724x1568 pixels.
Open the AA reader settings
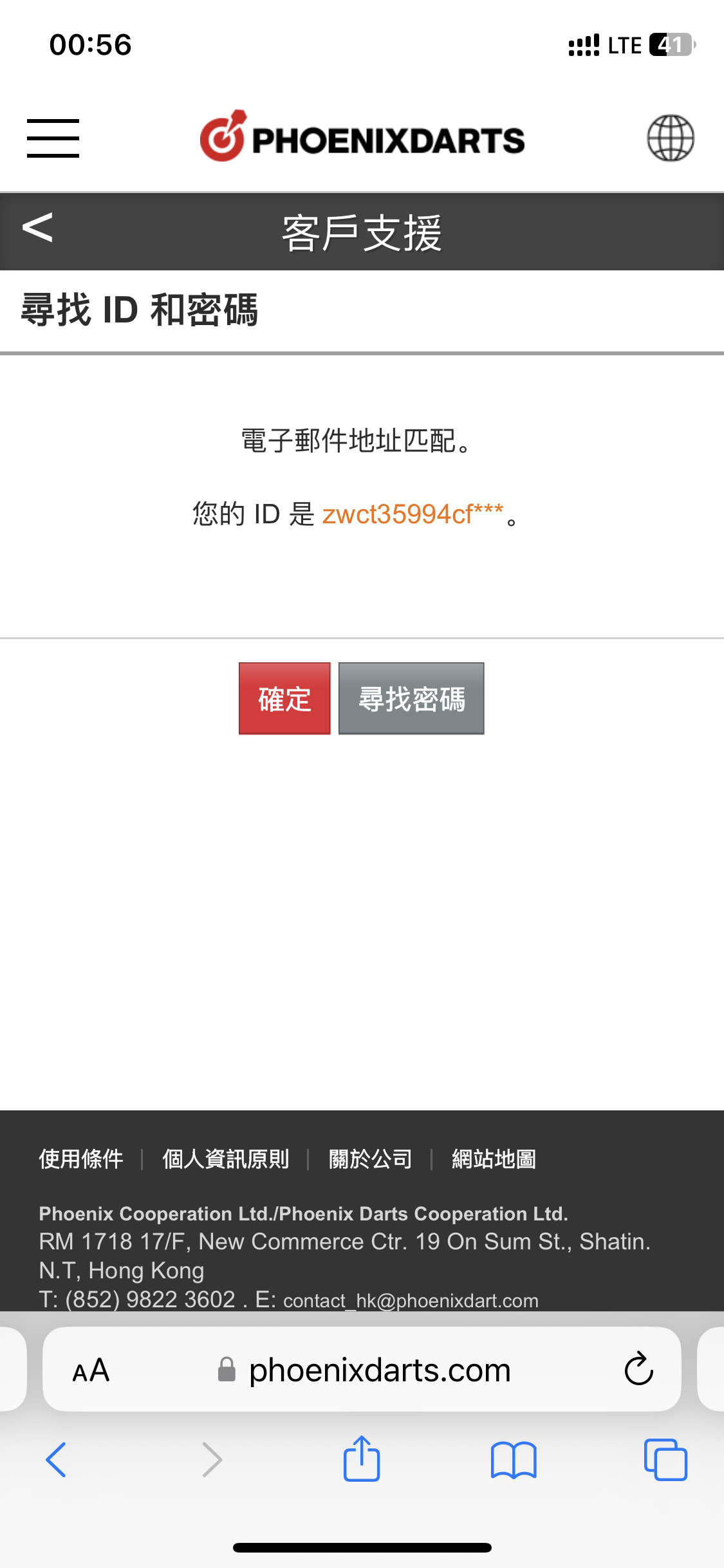91,1370
